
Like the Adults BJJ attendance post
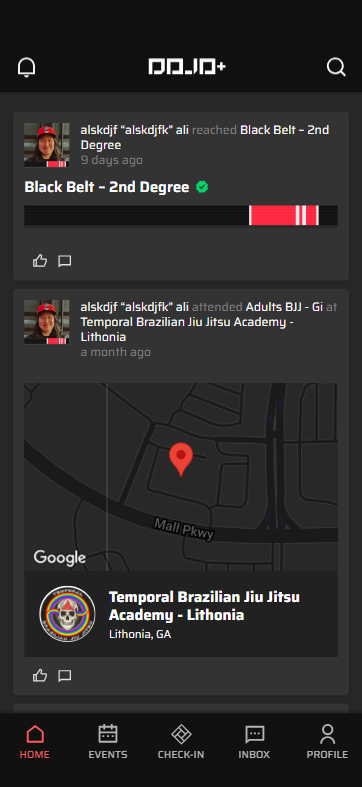[x=40, y=676]
